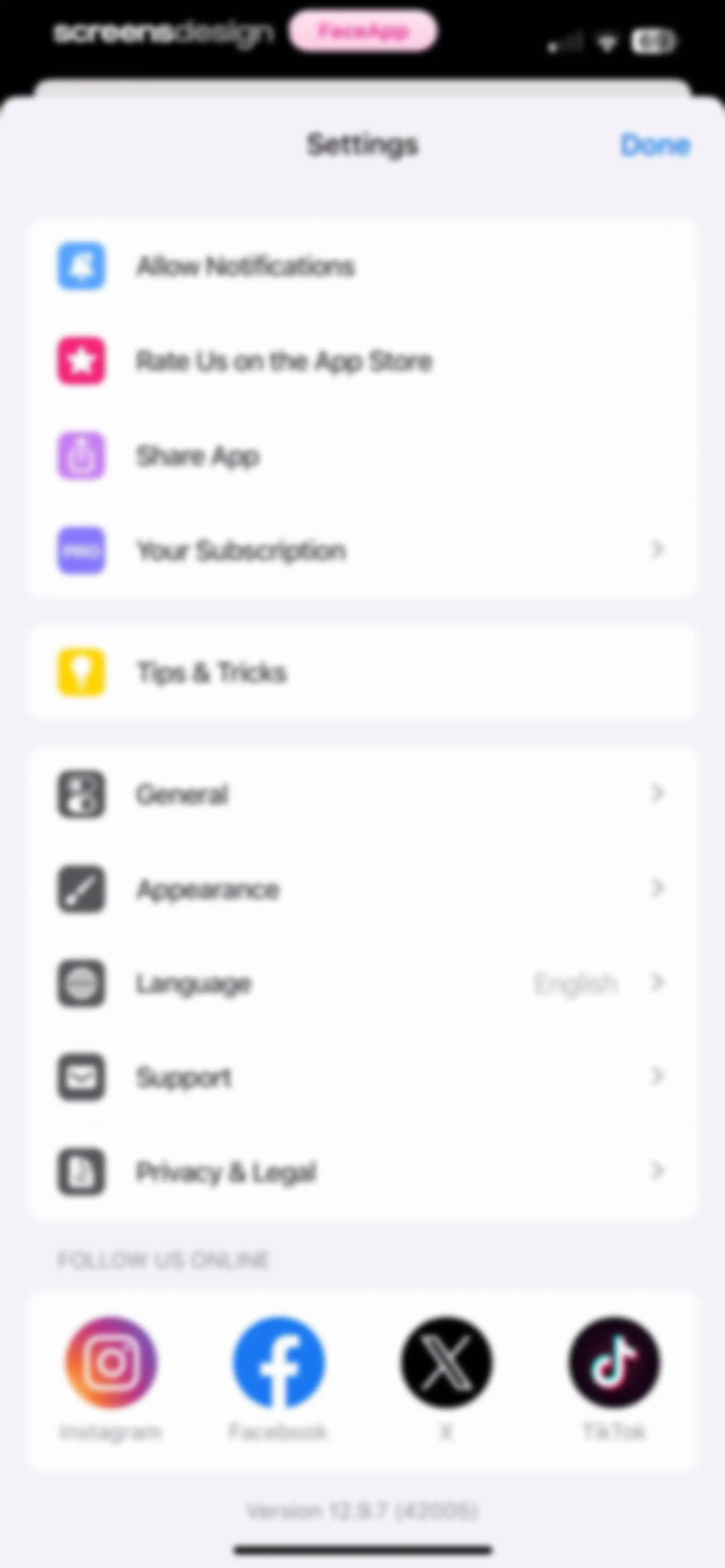
Task: Open the TikTok icon
Action: (x=614, y=1362)
